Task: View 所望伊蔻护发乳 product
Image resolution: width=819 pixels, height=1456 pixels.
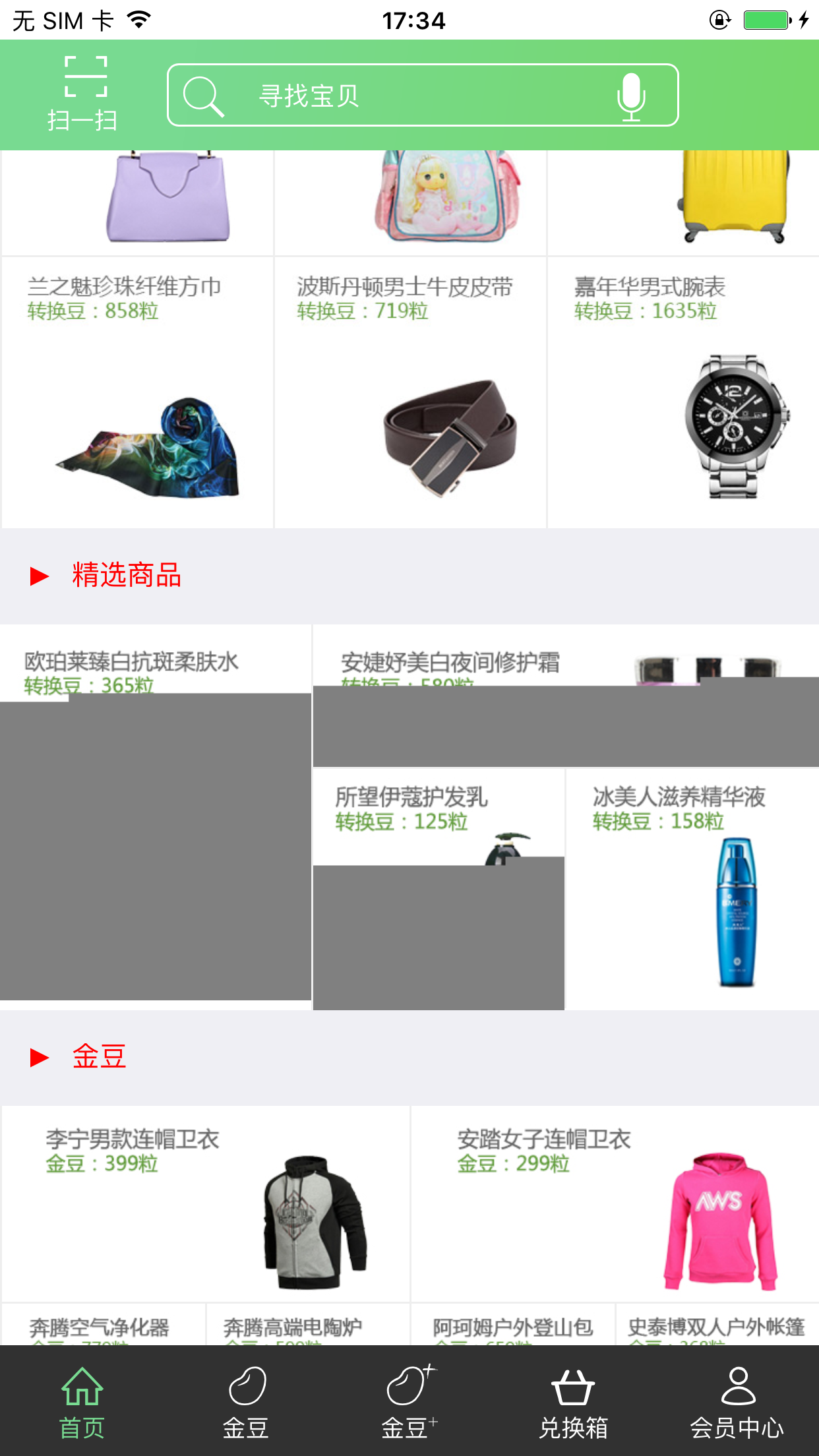Action: click(439, 888)
